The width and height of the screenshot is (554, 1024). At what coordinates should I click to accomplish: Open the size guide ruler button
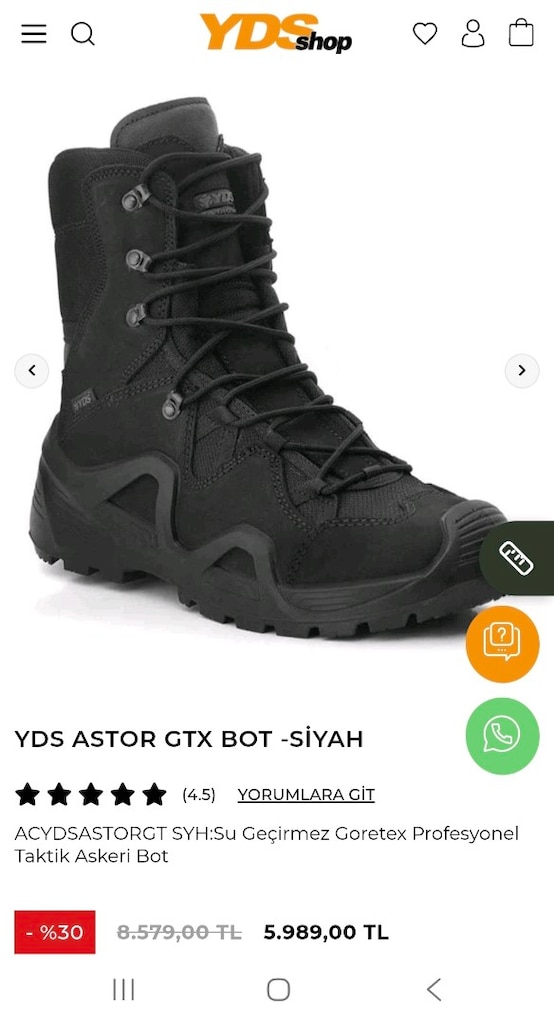517,558
